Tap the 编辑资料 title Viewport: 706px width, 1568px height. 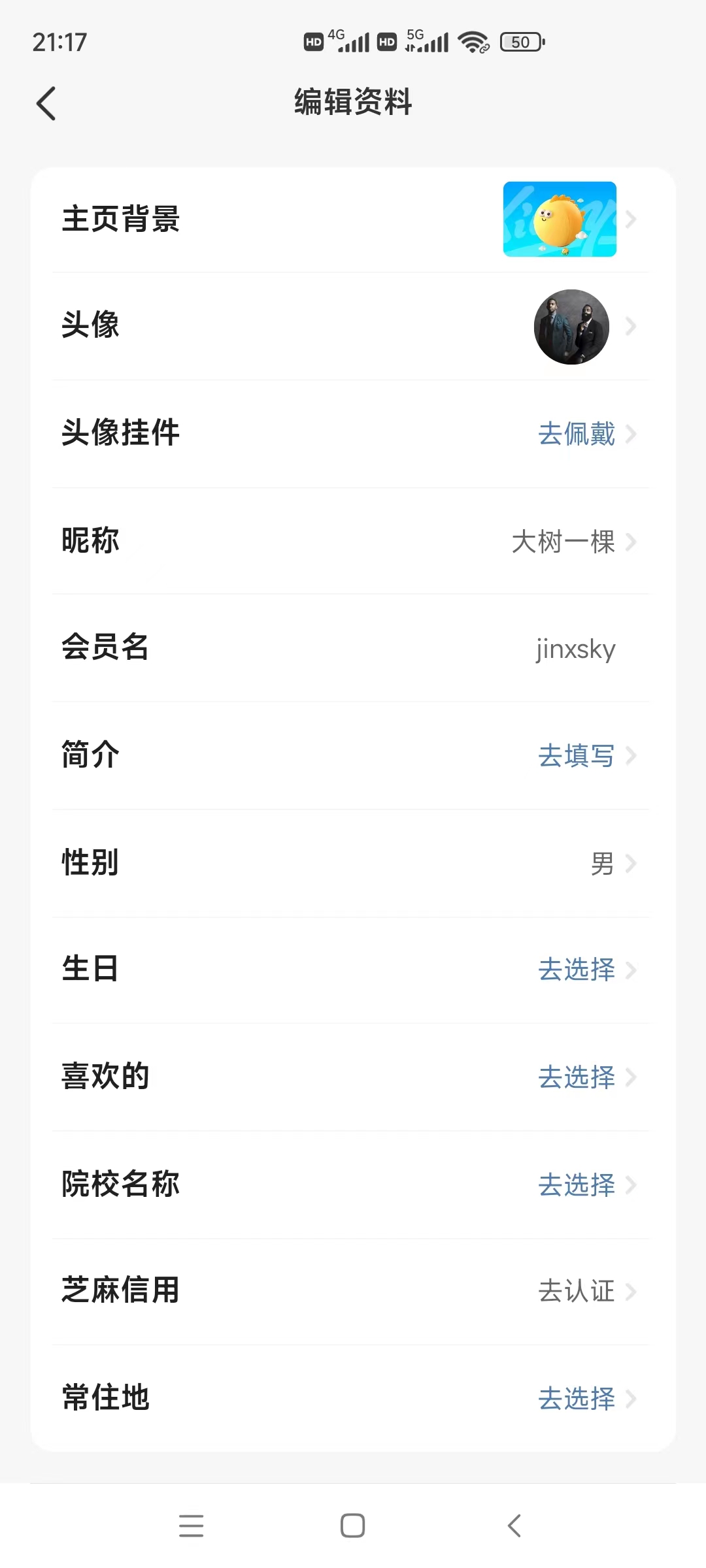coord(353,102)
